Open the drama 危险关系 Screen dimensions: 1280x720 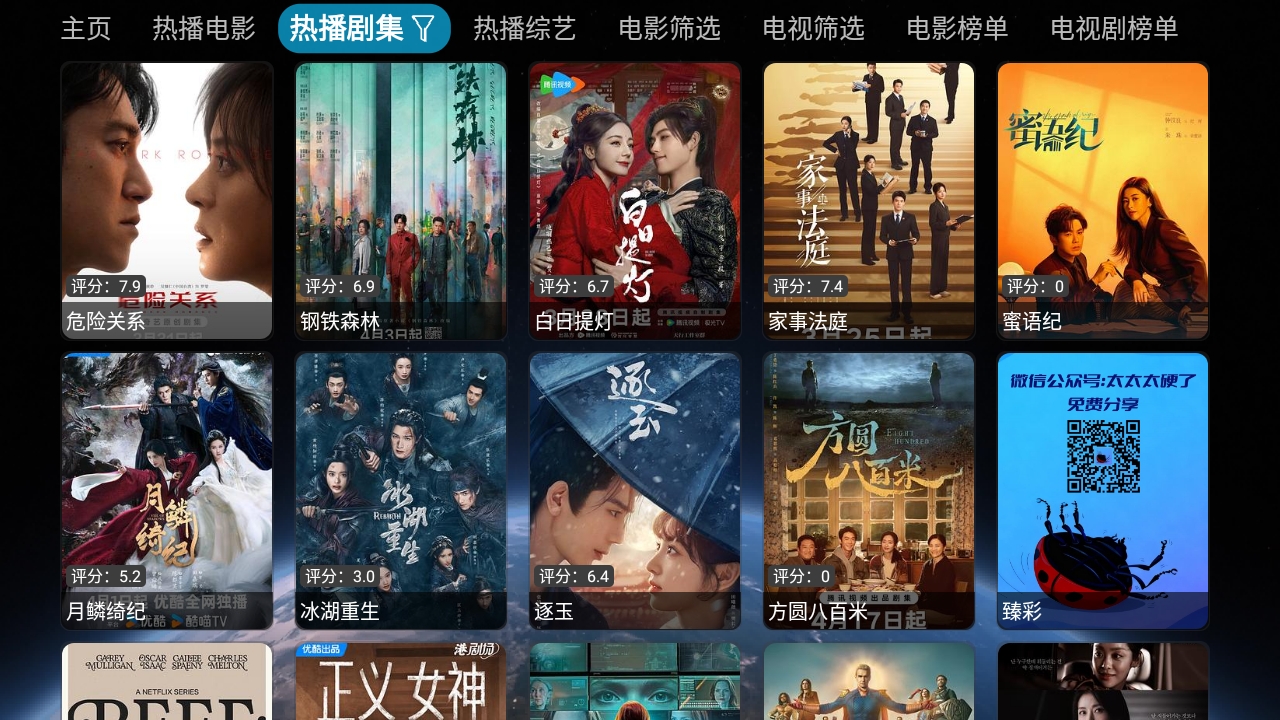167,200
